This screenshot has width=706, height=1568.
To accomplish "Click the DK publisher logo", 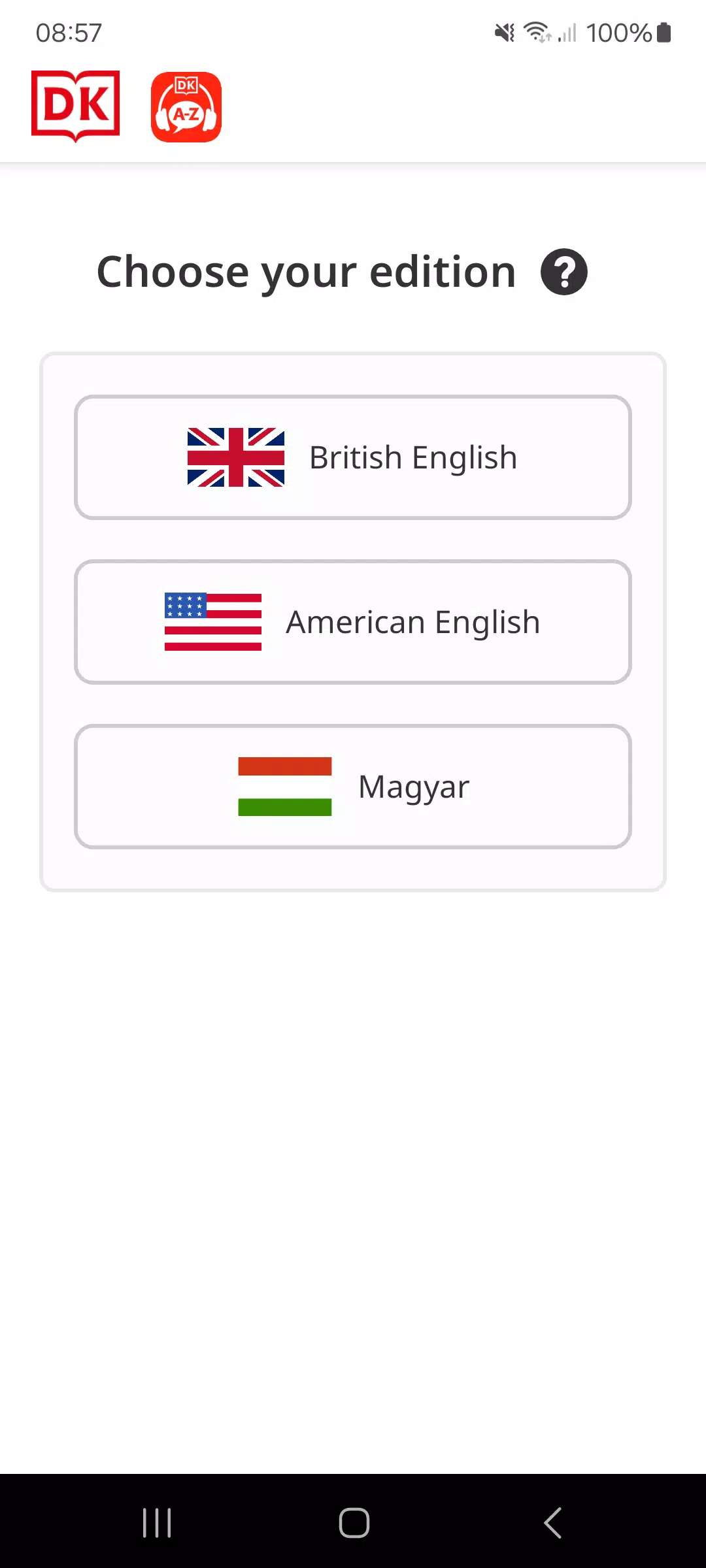I will tap(75, 106).
